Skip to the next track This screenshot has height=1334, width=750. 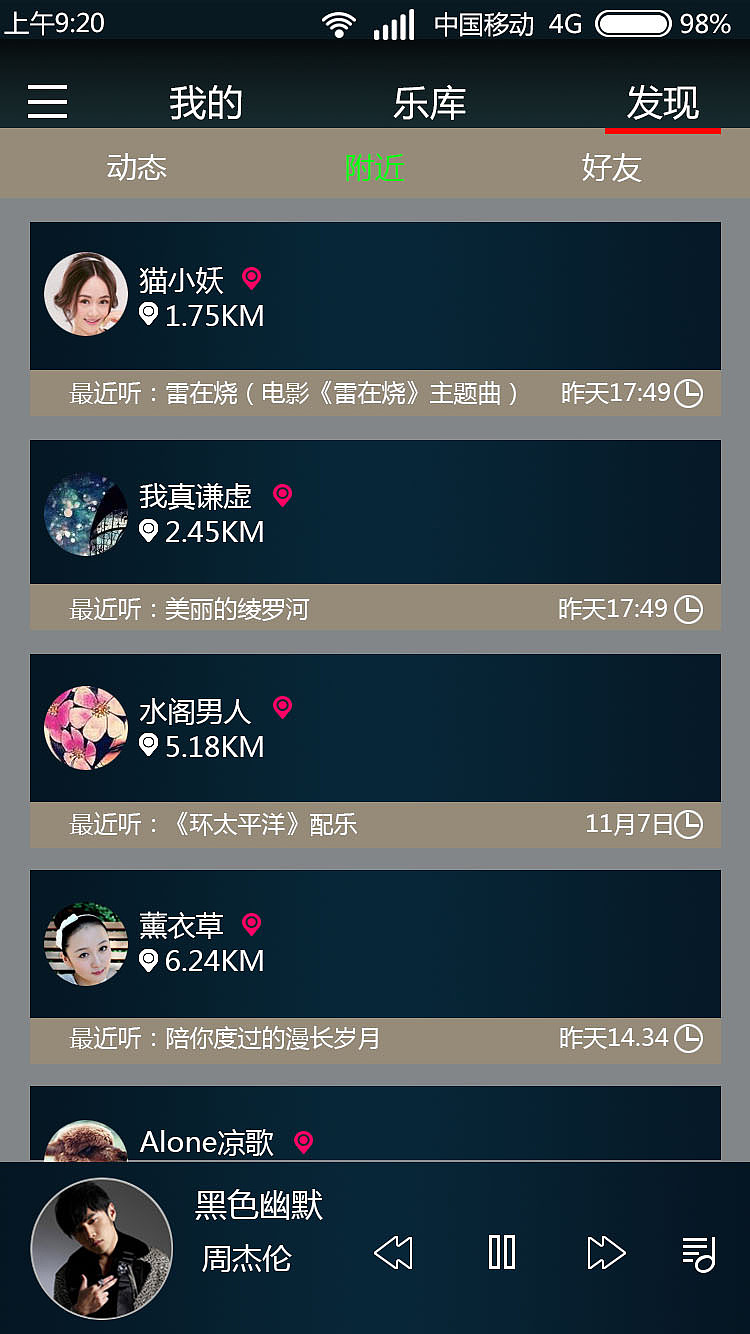pos(607,1251)
